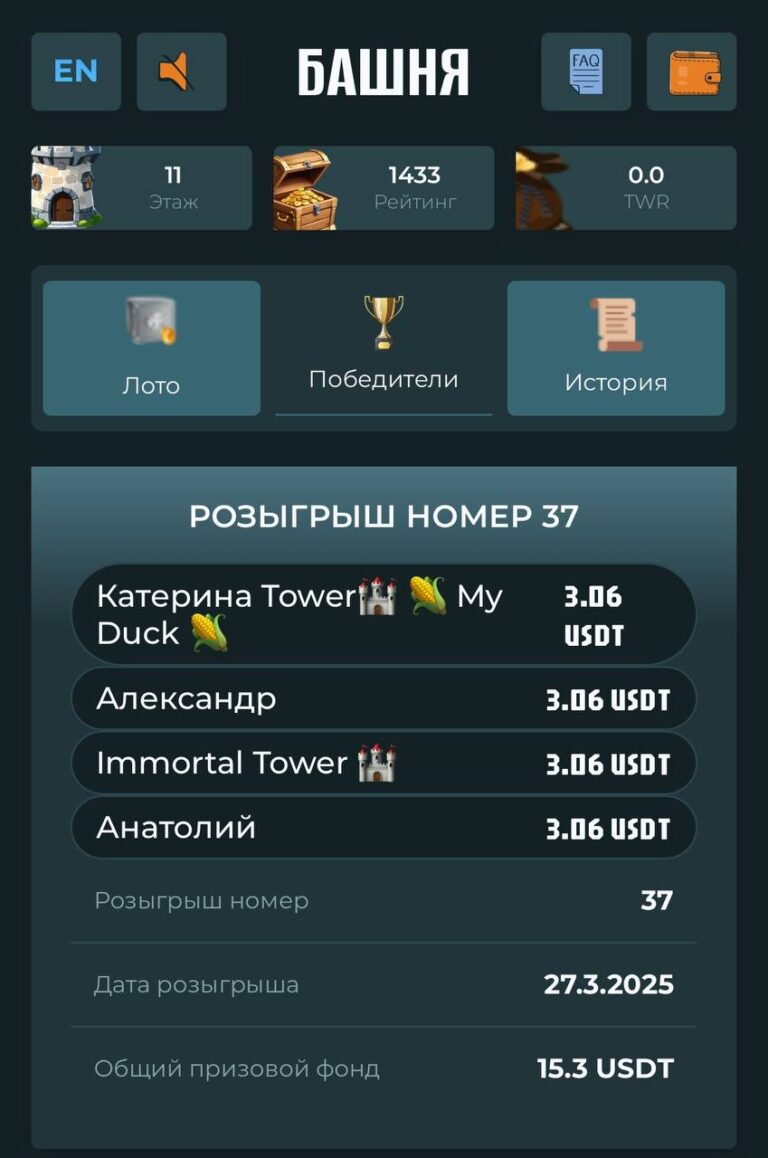Open the FAQ page
Image resolution: width=768 pixels, height=1158 pixels.
pyautogui.click(x=586, y=72)
